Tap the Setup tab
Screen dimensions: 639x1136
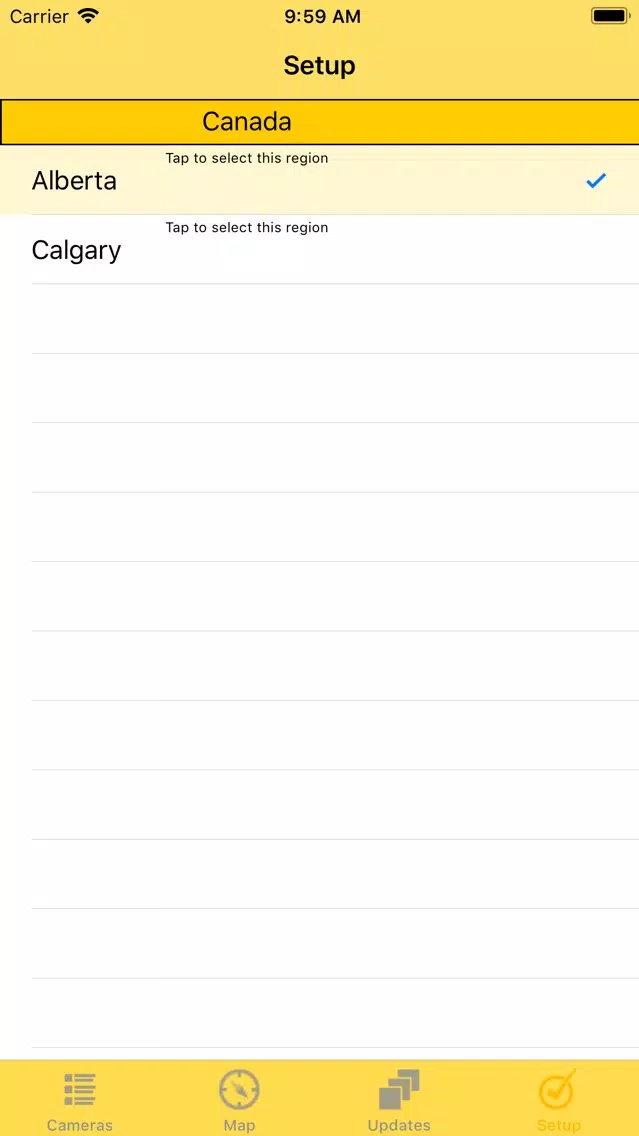pos(559,1100)
